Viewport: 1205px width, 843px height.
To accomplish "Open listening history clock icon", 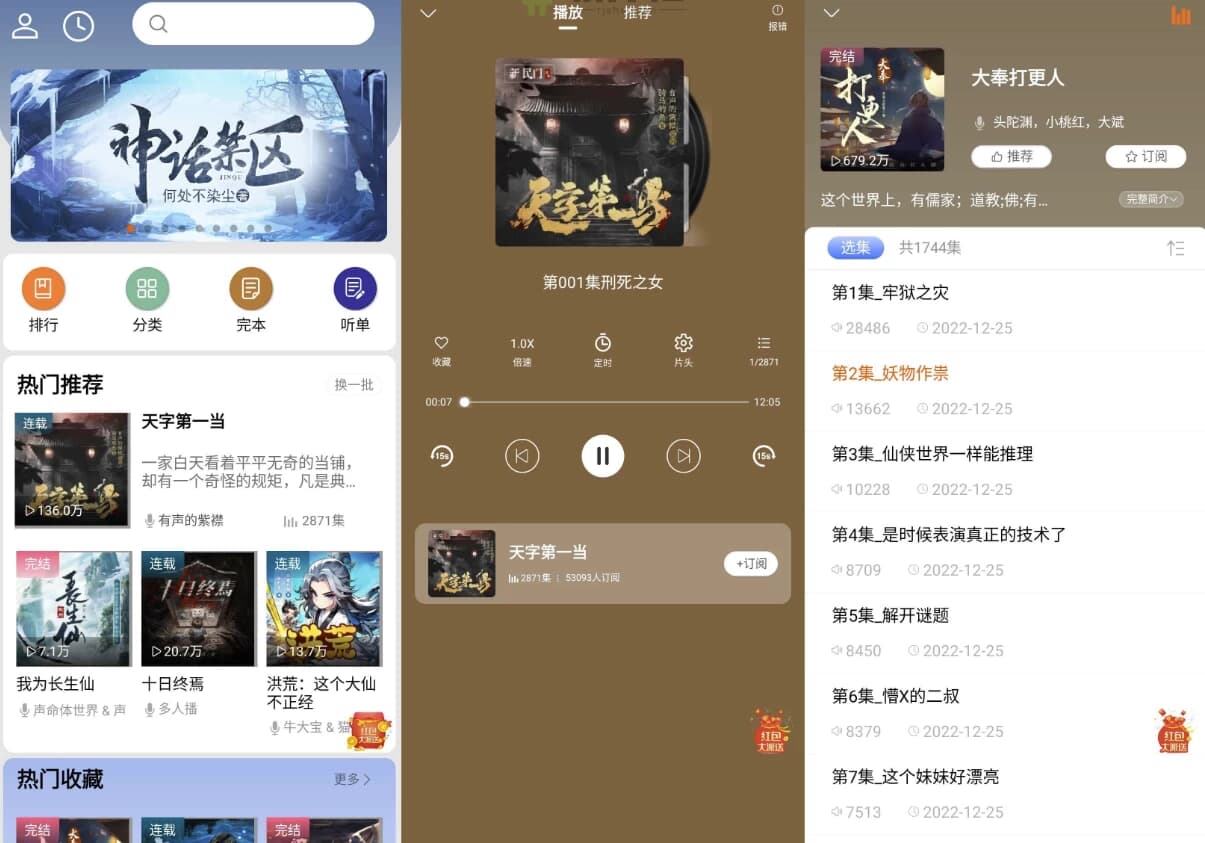I will pos(78,26).
